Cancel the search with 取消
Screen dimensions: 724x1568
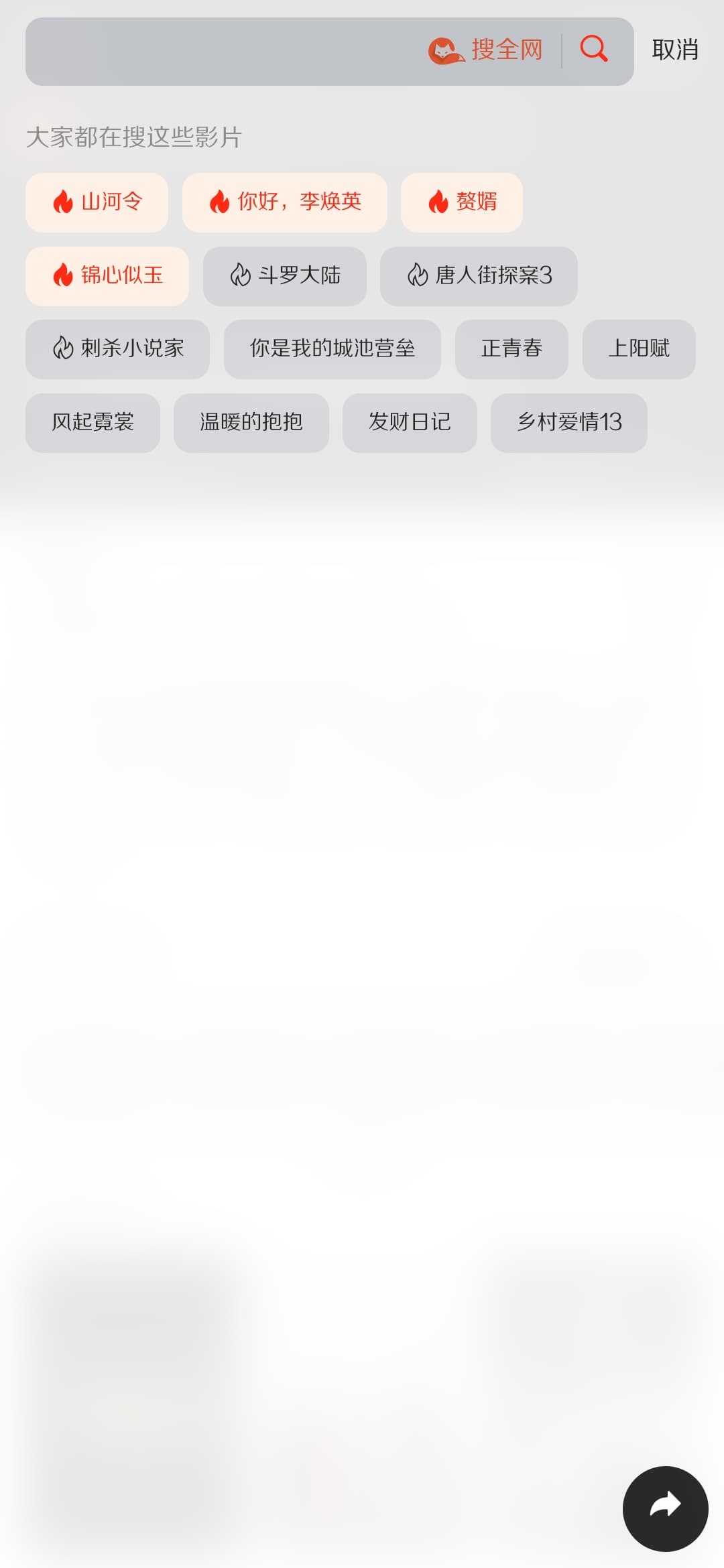coord(675,50)
